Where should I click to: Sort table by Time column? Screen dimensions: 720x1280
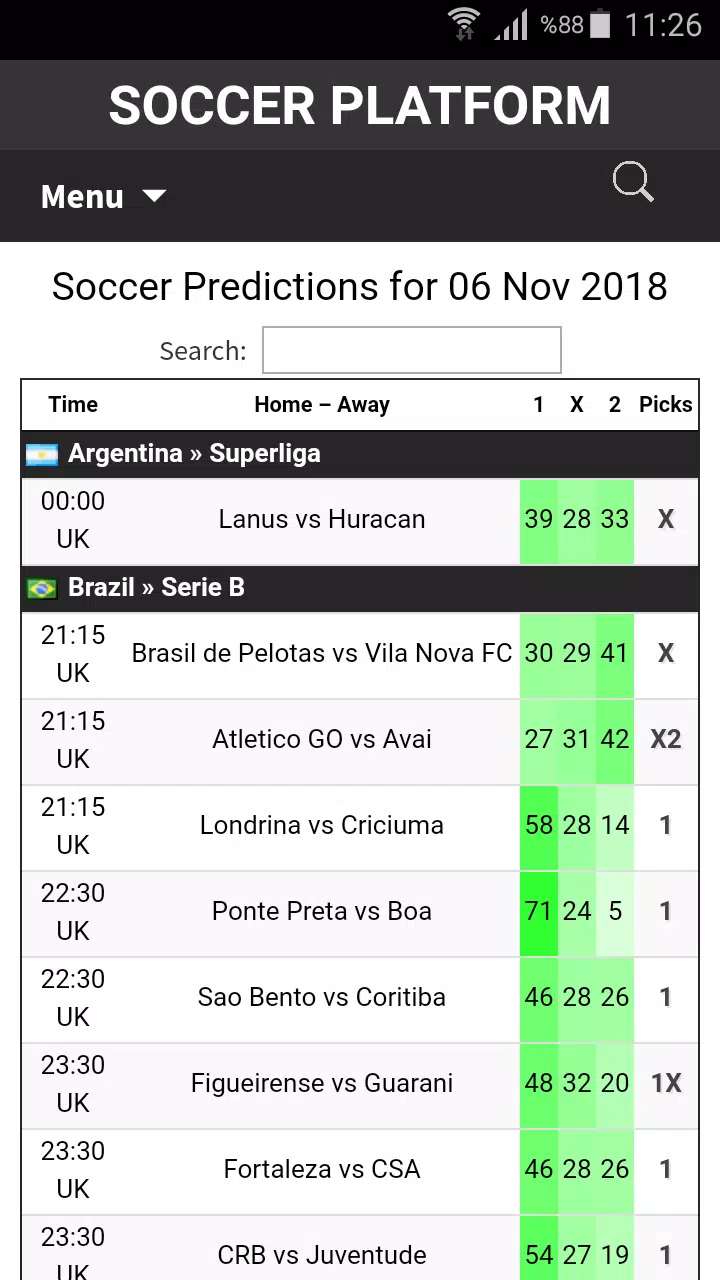tap(73, 405)
